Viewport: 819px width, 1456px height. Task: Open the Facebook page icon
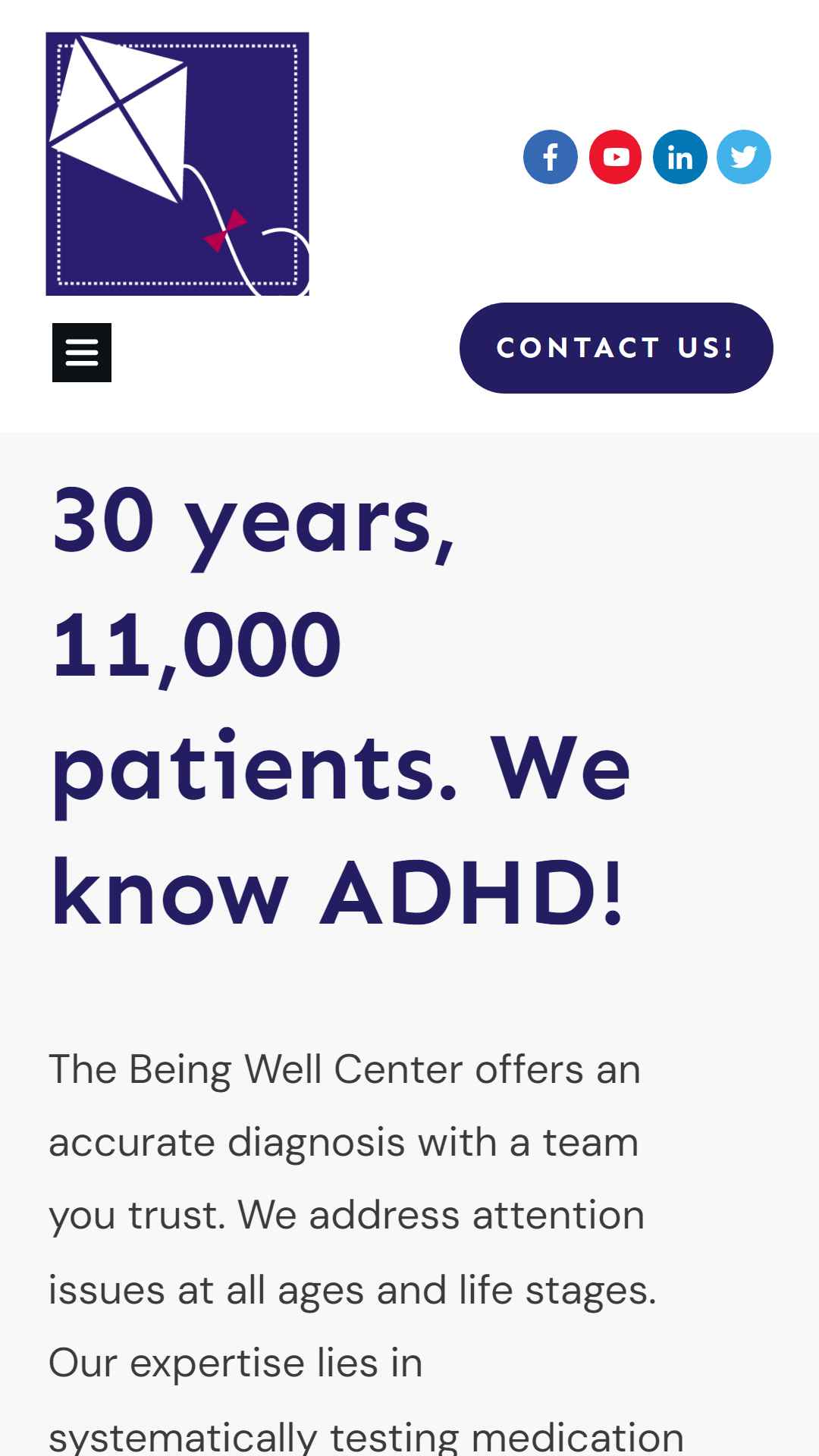coord(551,157)
